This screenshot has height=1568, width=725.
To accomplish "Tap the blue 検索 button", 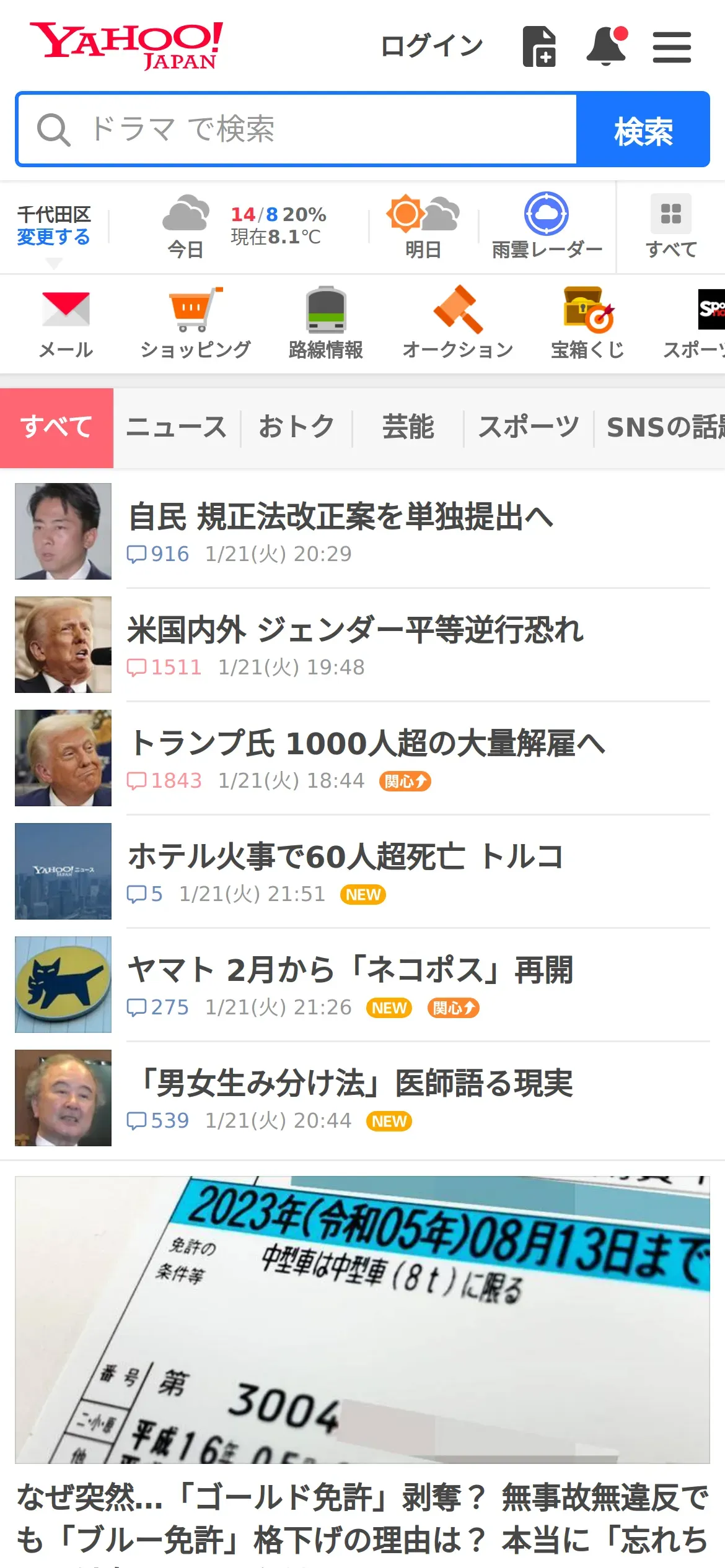I will click(x=643, y=130).
